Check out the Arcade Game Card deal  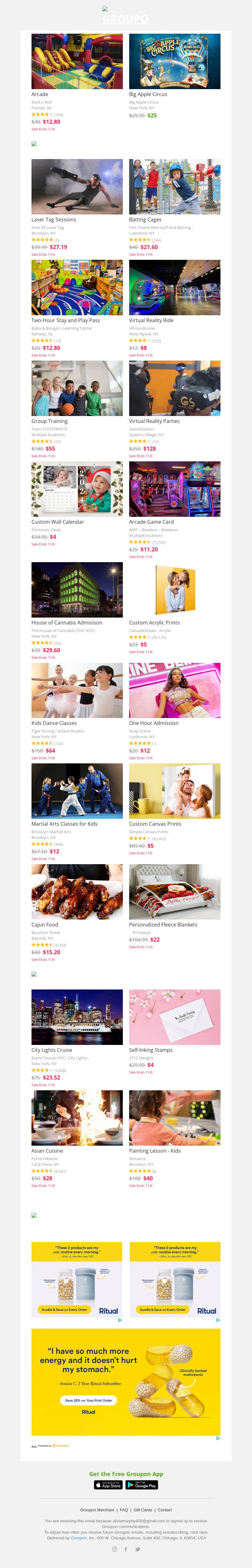175,489
